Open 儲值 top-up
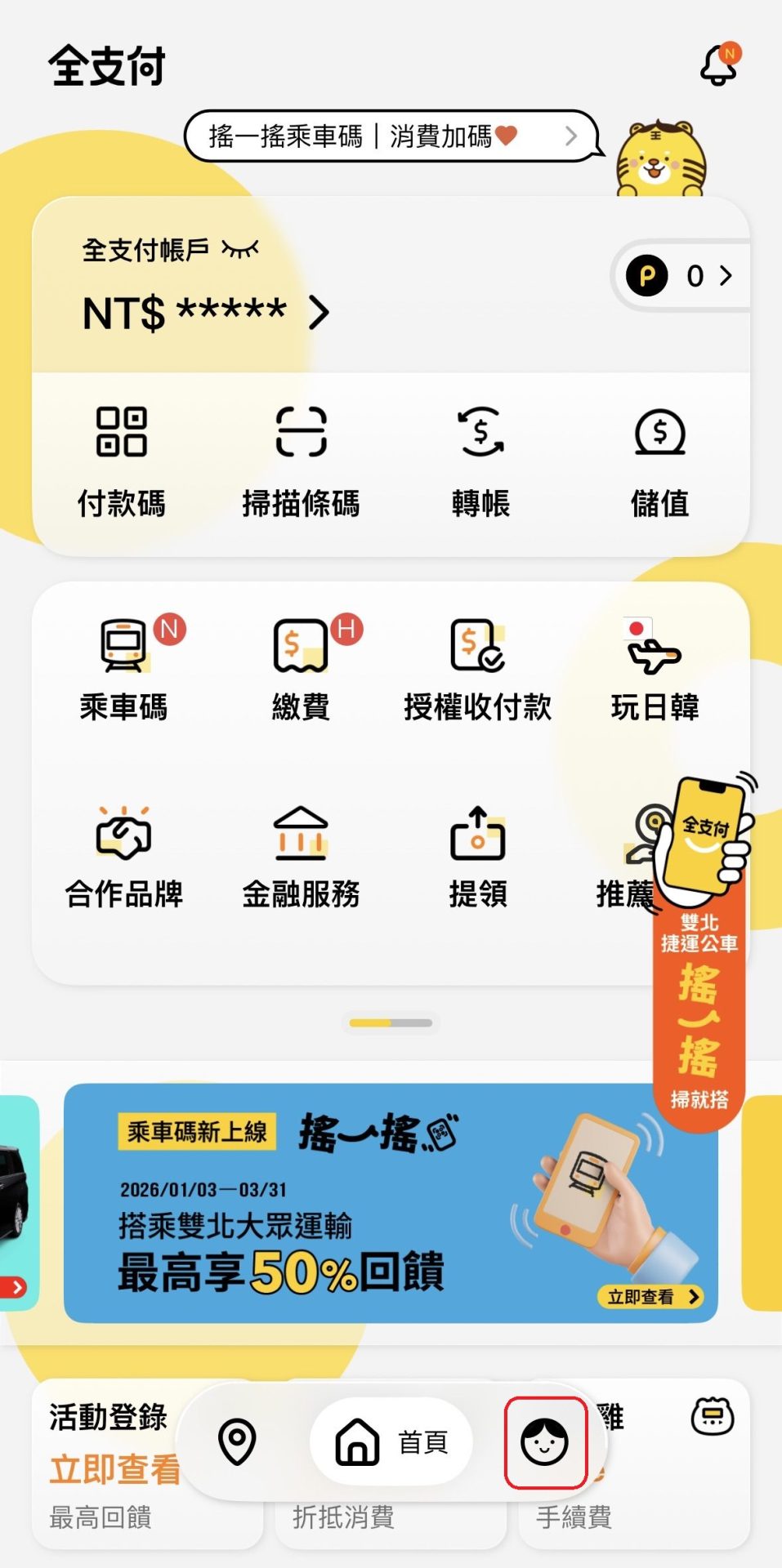 pos(659,462)
